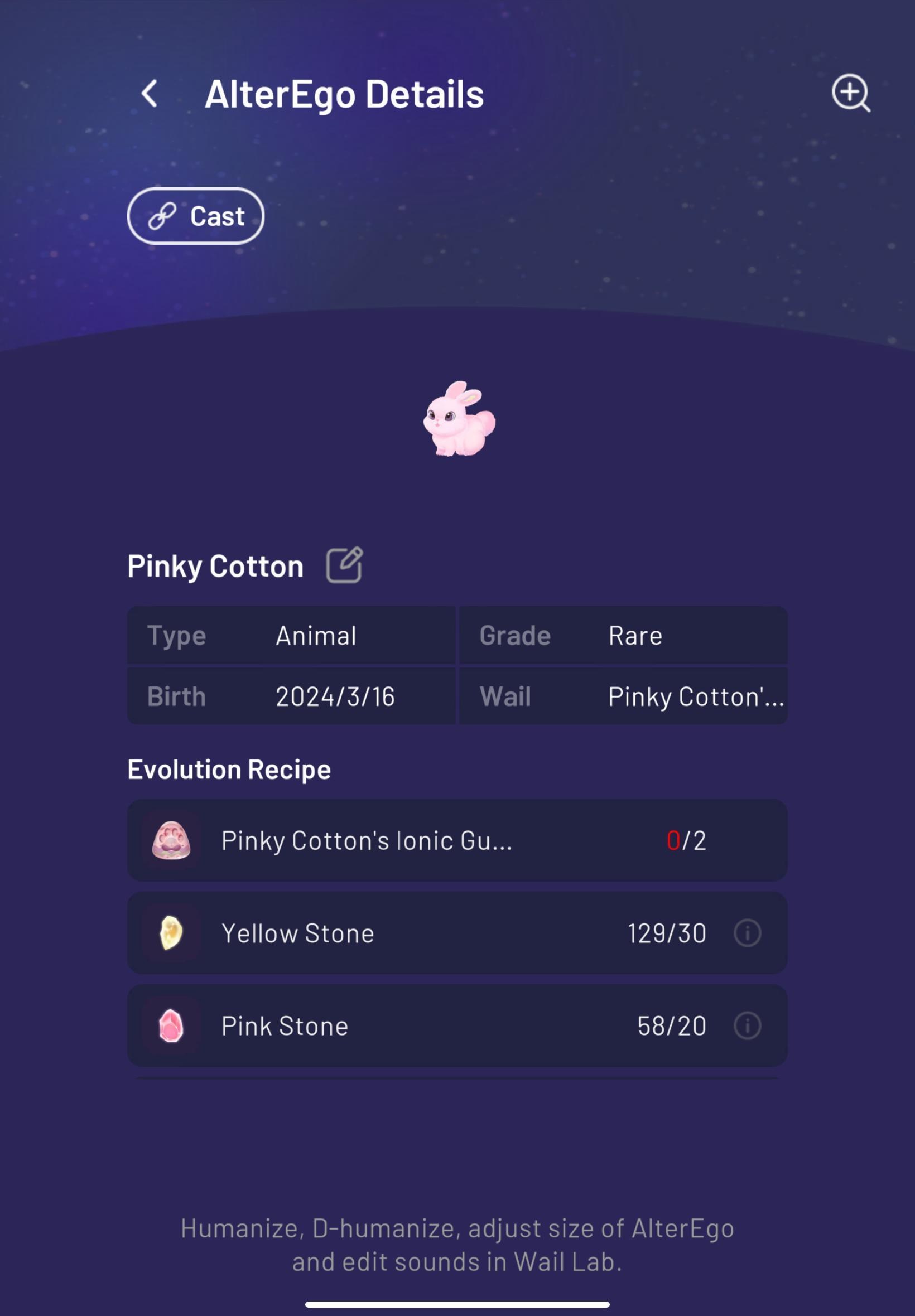Viewport: 915px width, 1316px height.
Task: Go back from AlterEgo Details
Action: [150, 94]
